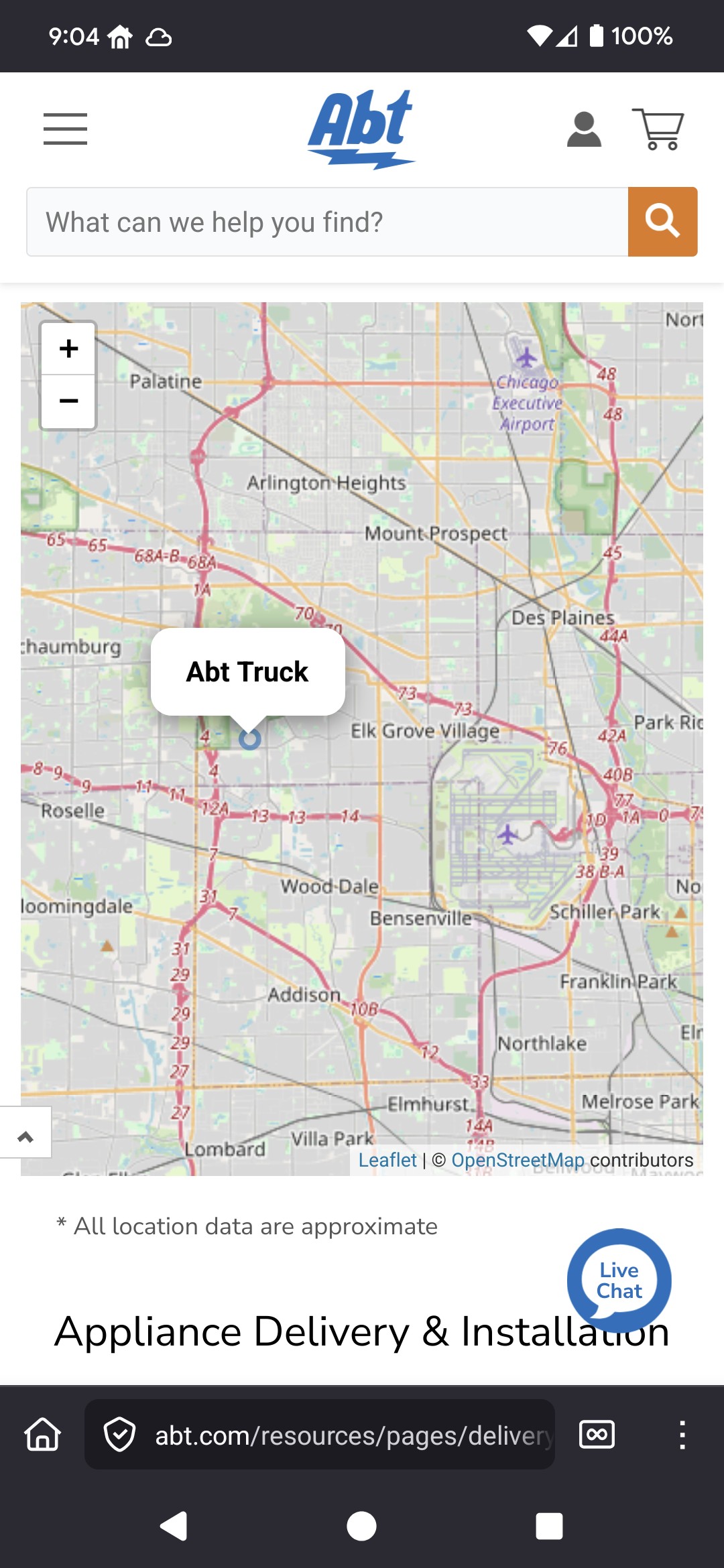Zoom in on the map
724x1568 pixels.
click(68, 348)
